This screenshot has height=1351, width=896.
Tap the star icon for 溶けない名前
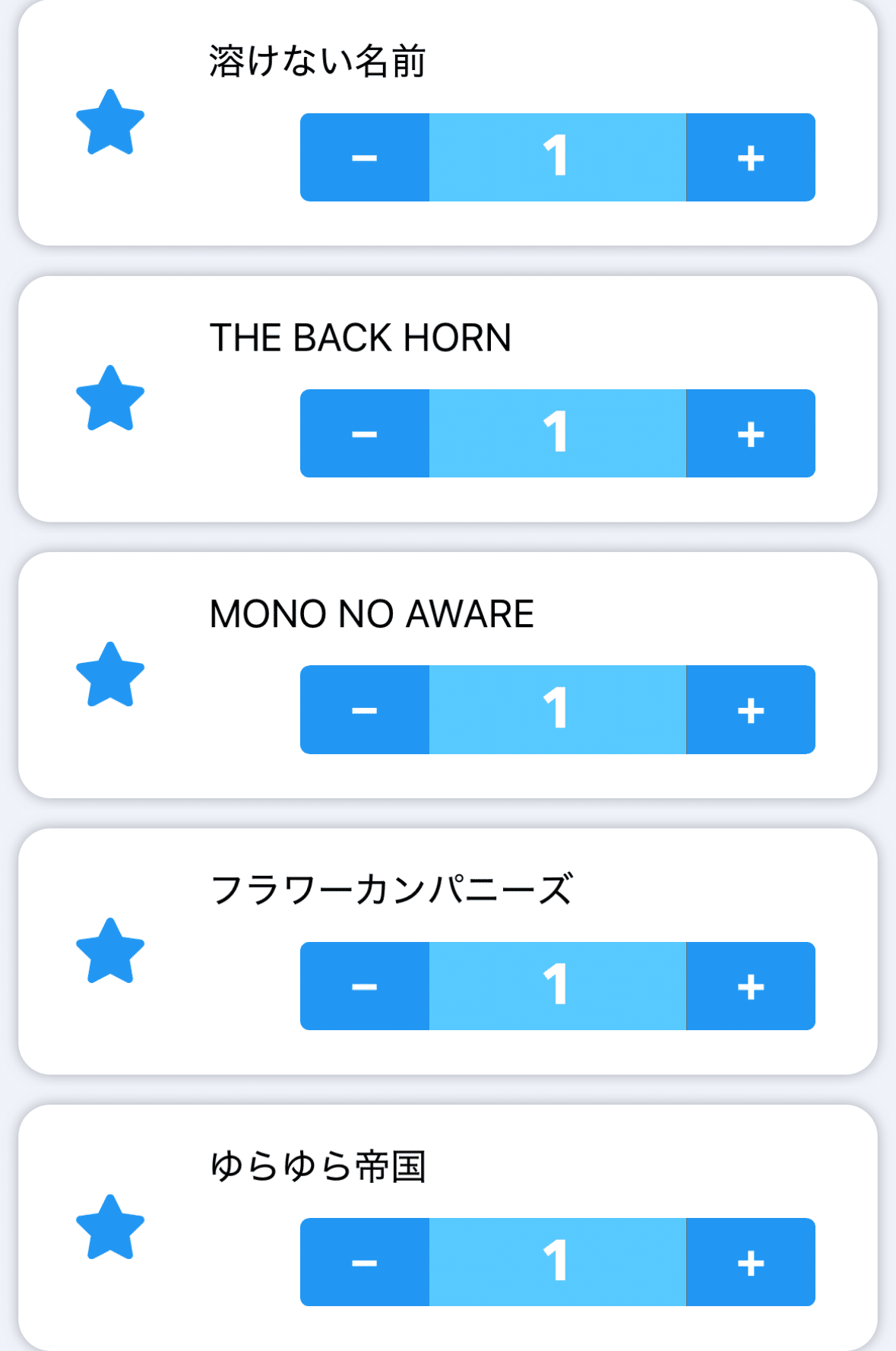click(x=110, y=123)
